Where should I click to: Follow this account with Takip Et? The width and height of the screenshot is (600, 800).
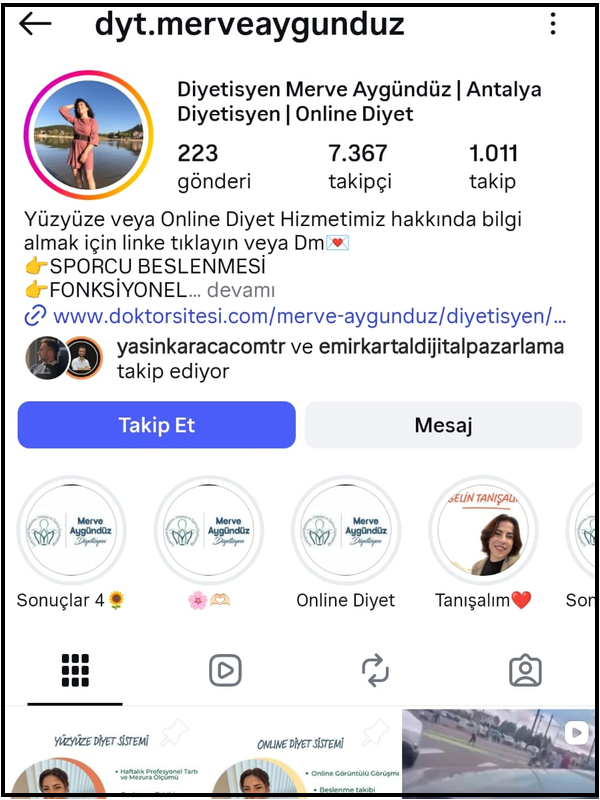[x=156, y=425]
